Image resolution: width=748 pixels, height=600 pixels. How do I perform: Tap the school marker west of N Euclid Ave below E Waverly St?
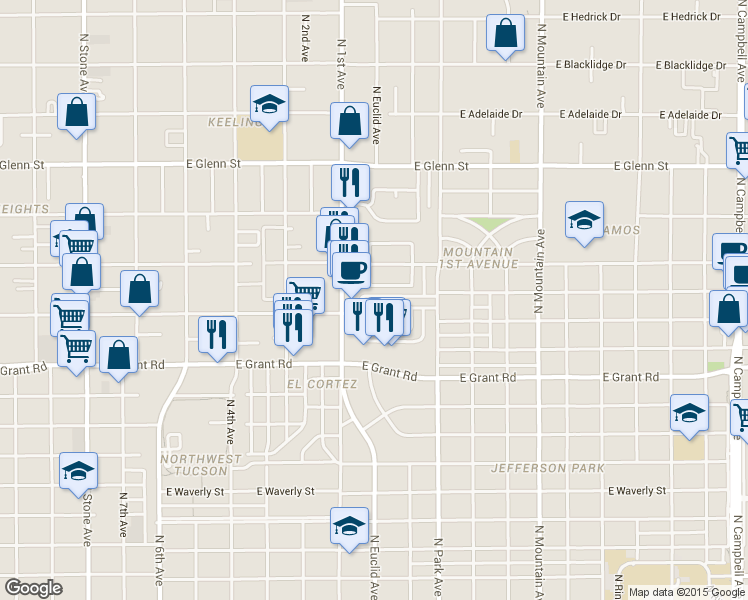349,530
